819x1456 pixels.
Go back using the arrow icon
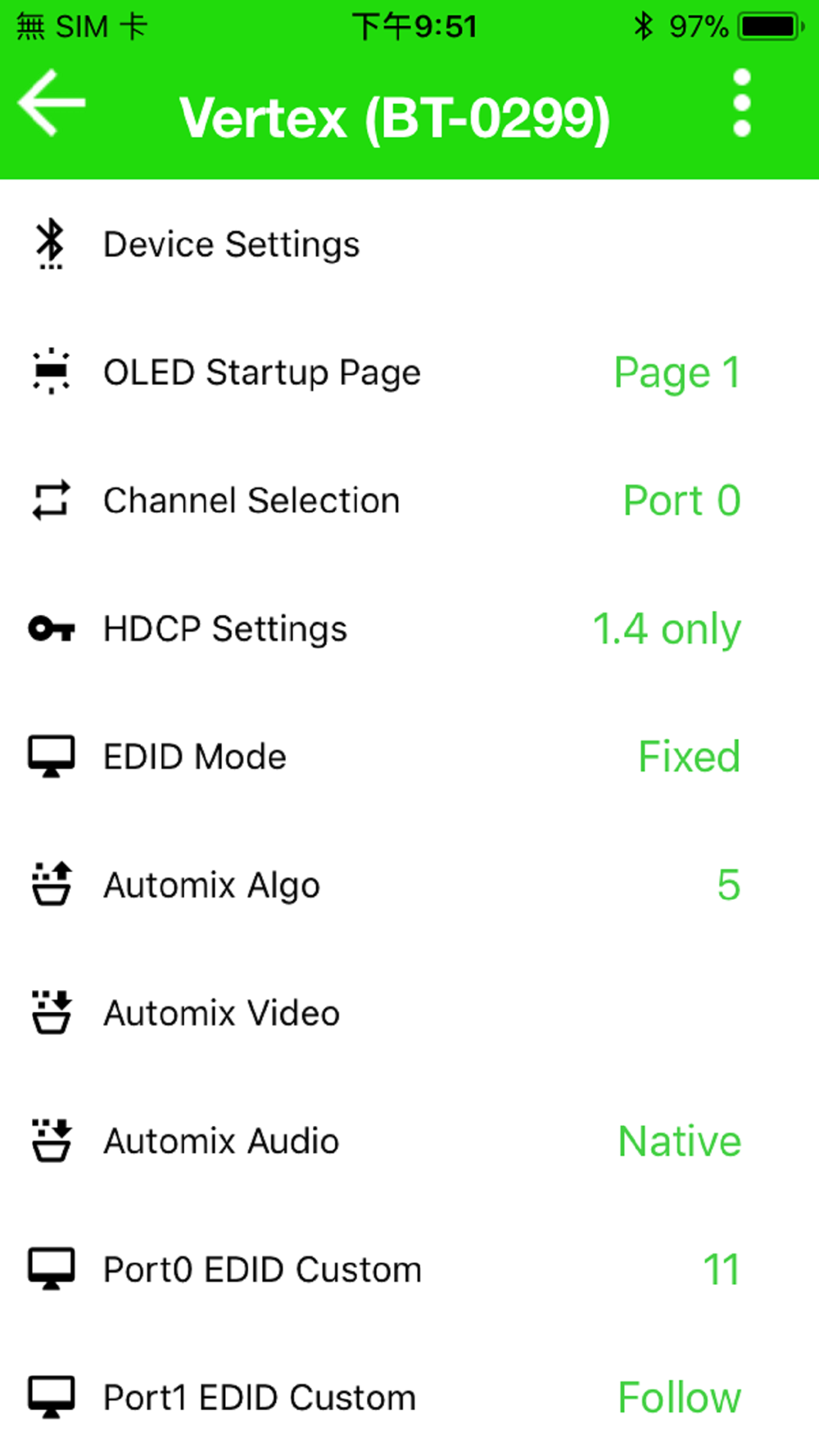point(52,103)
